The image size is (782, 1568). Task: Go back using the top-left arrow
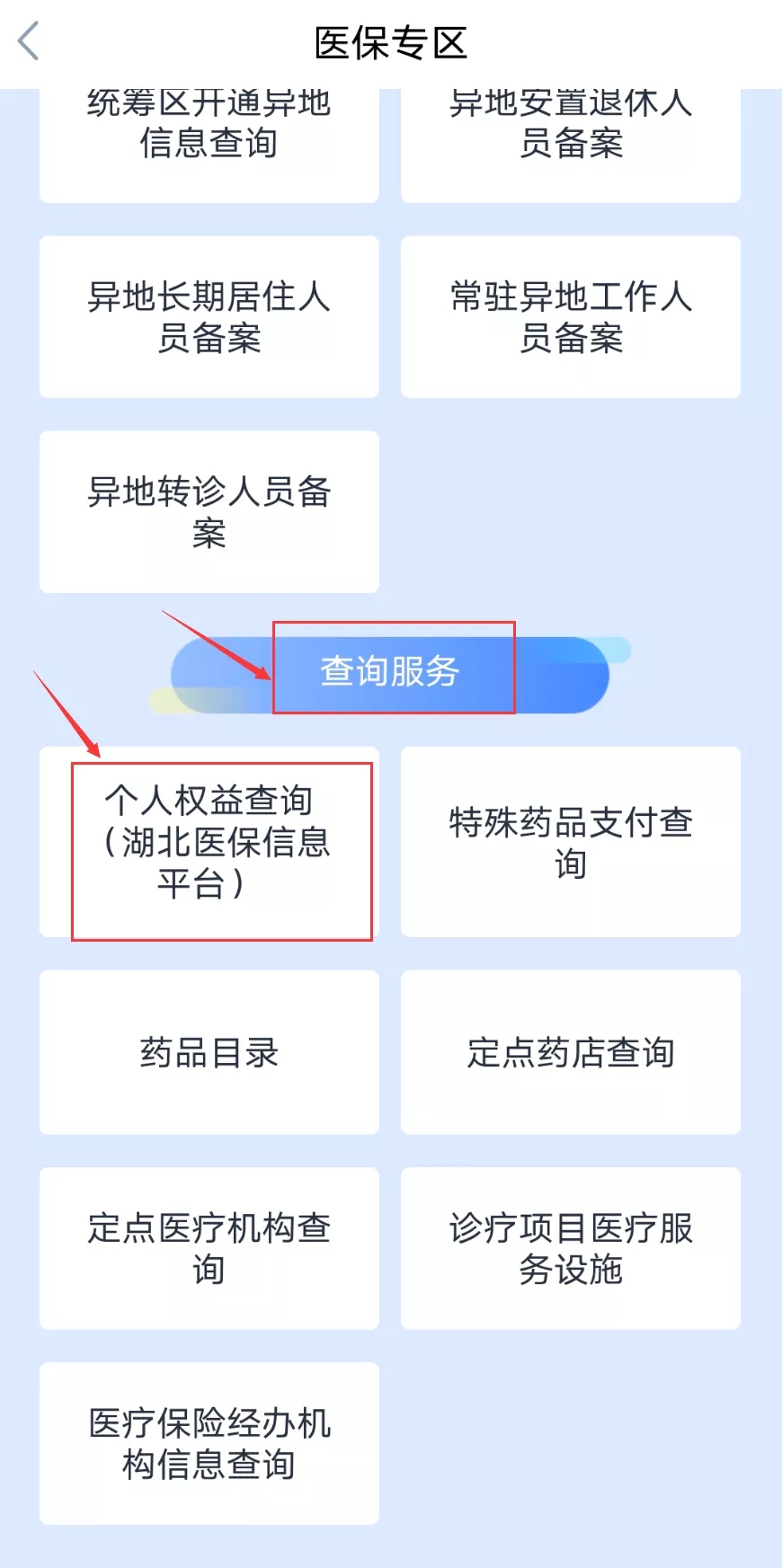(29, 41)
